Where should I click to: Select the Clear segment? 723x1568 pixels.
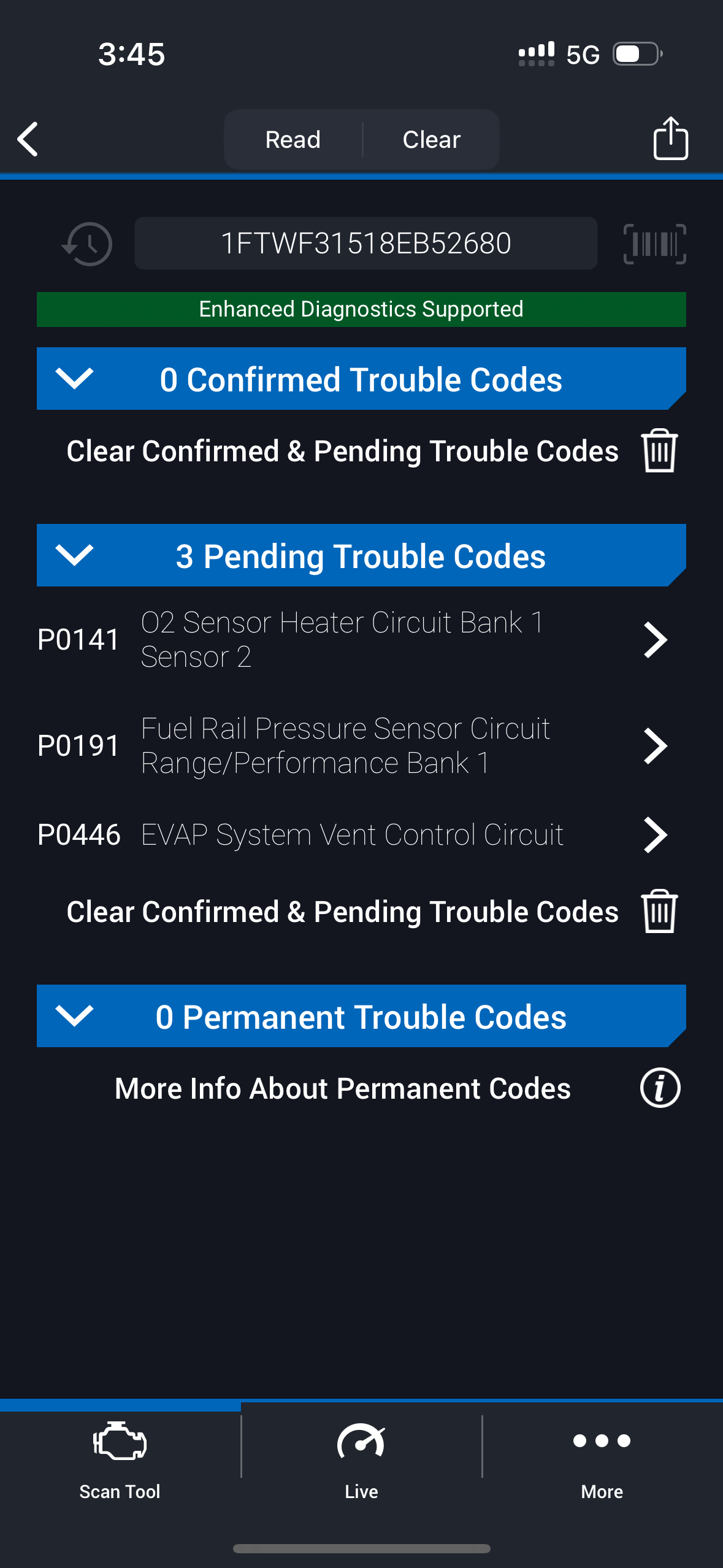pyautogui.click(x=431, y=140)
